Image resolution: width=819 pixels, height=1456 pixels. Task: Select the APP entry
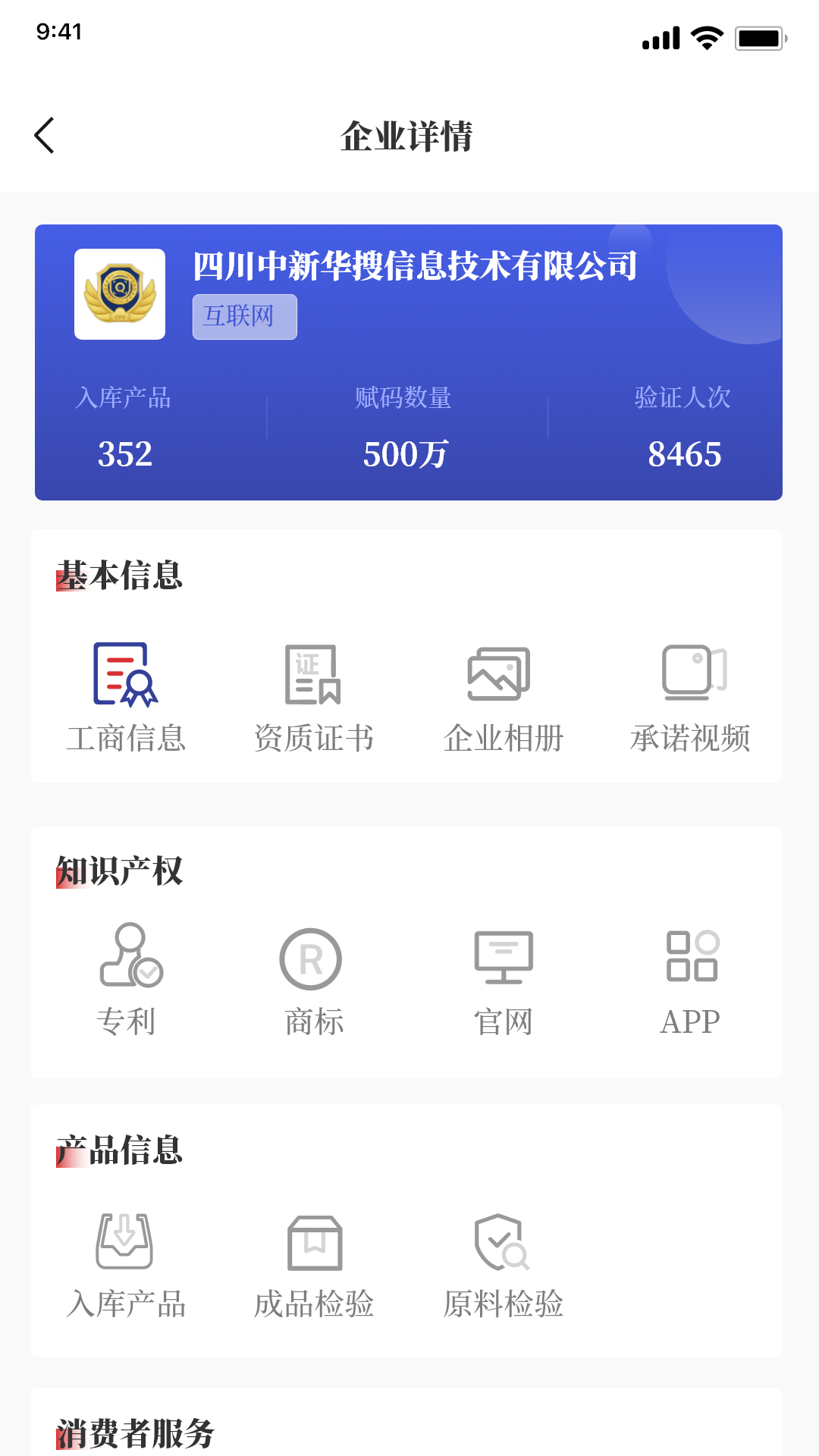(691, 980)
